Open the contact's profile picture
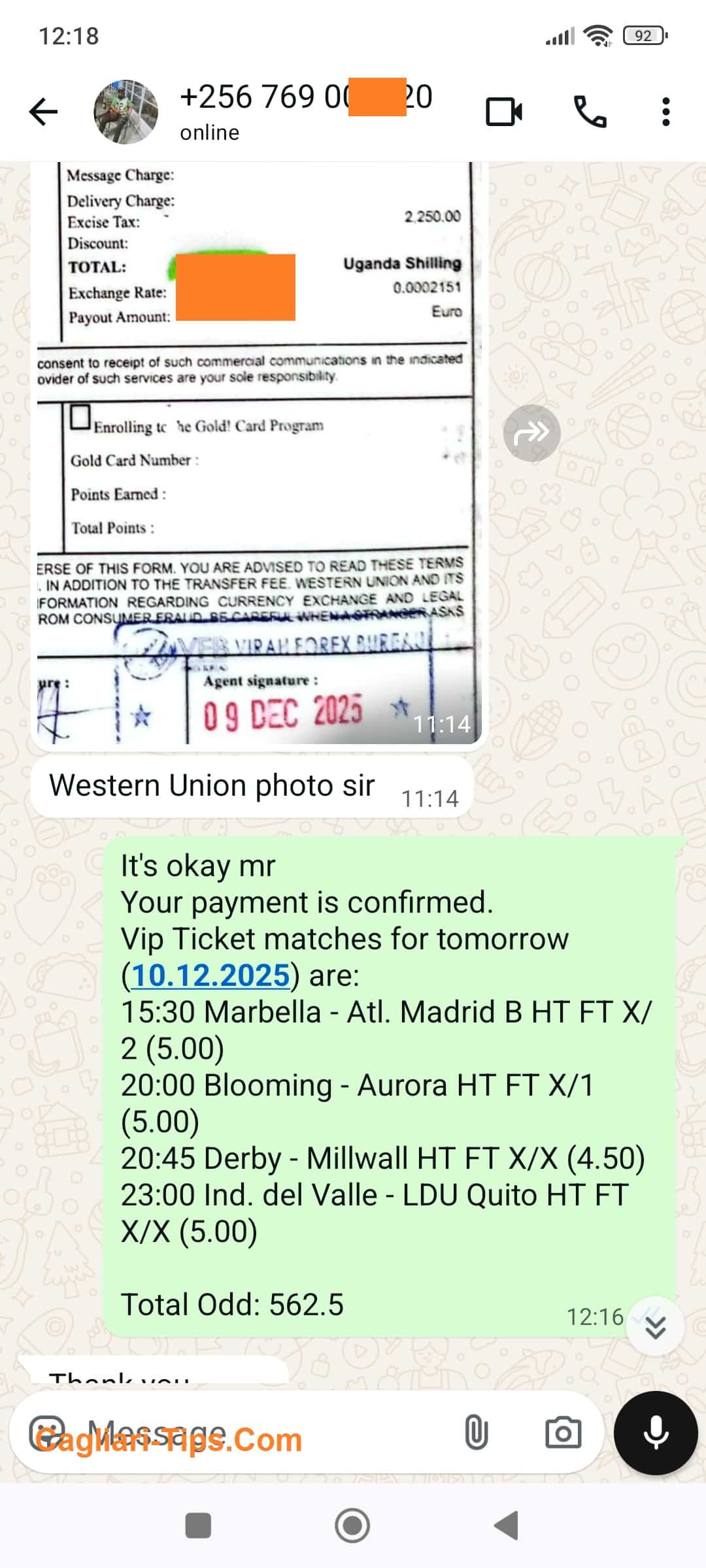Image resolution: width=706 pixels, height=1568 pixels. click(x=126, y=112)
